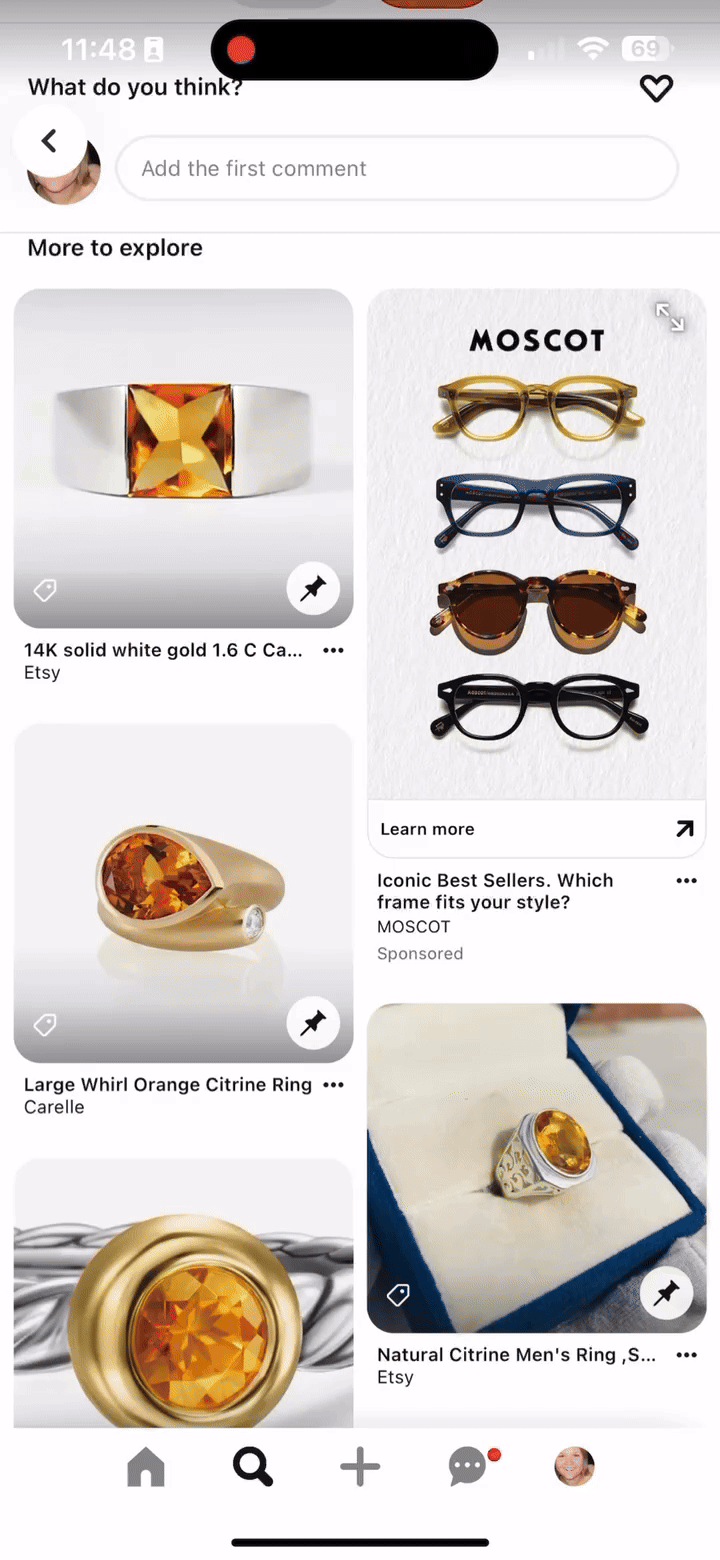Open the profile tab avatar
This screenshot has height=1560, width=720.
click(x=574, y=1467)
